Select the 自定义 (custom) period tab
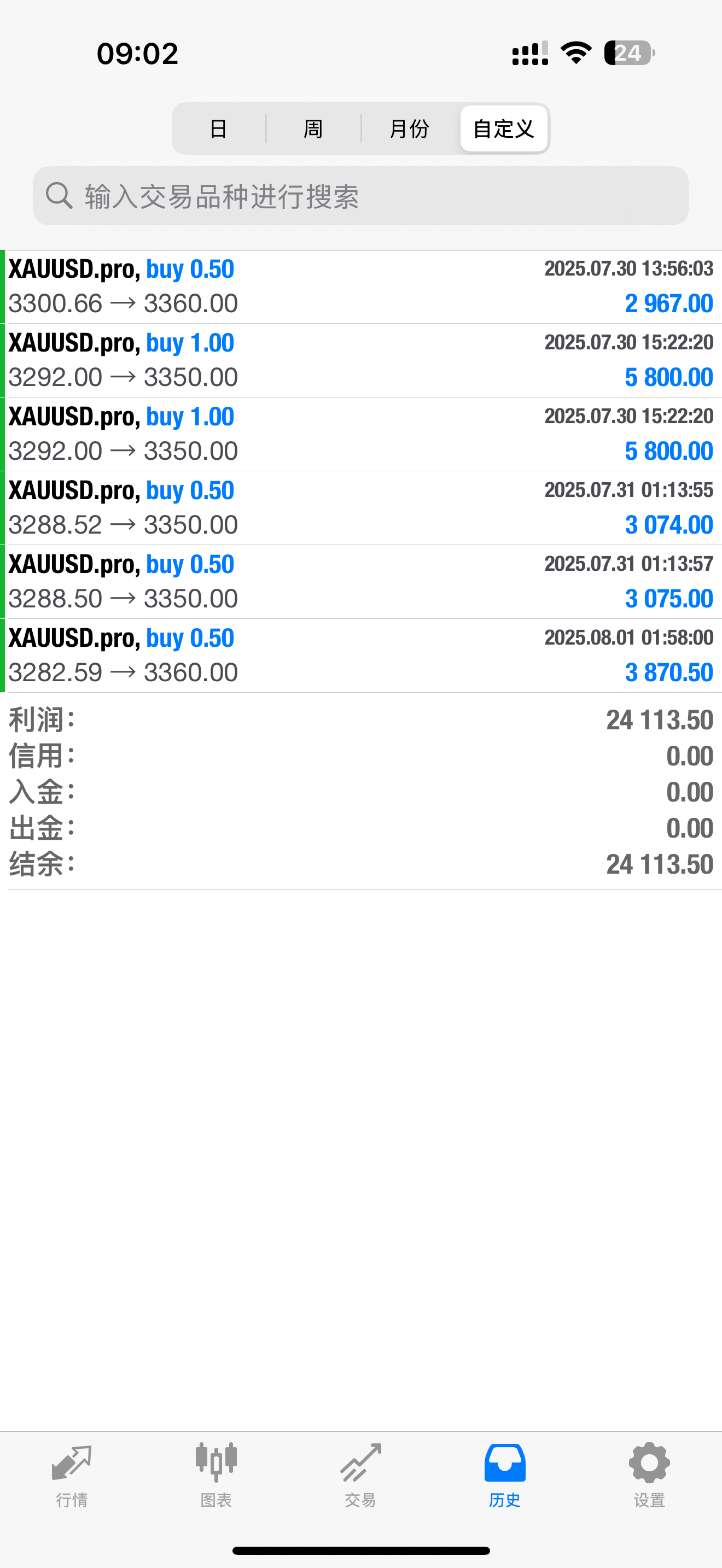The height and width of the screenshot is (1568, 722). (503, 128)
